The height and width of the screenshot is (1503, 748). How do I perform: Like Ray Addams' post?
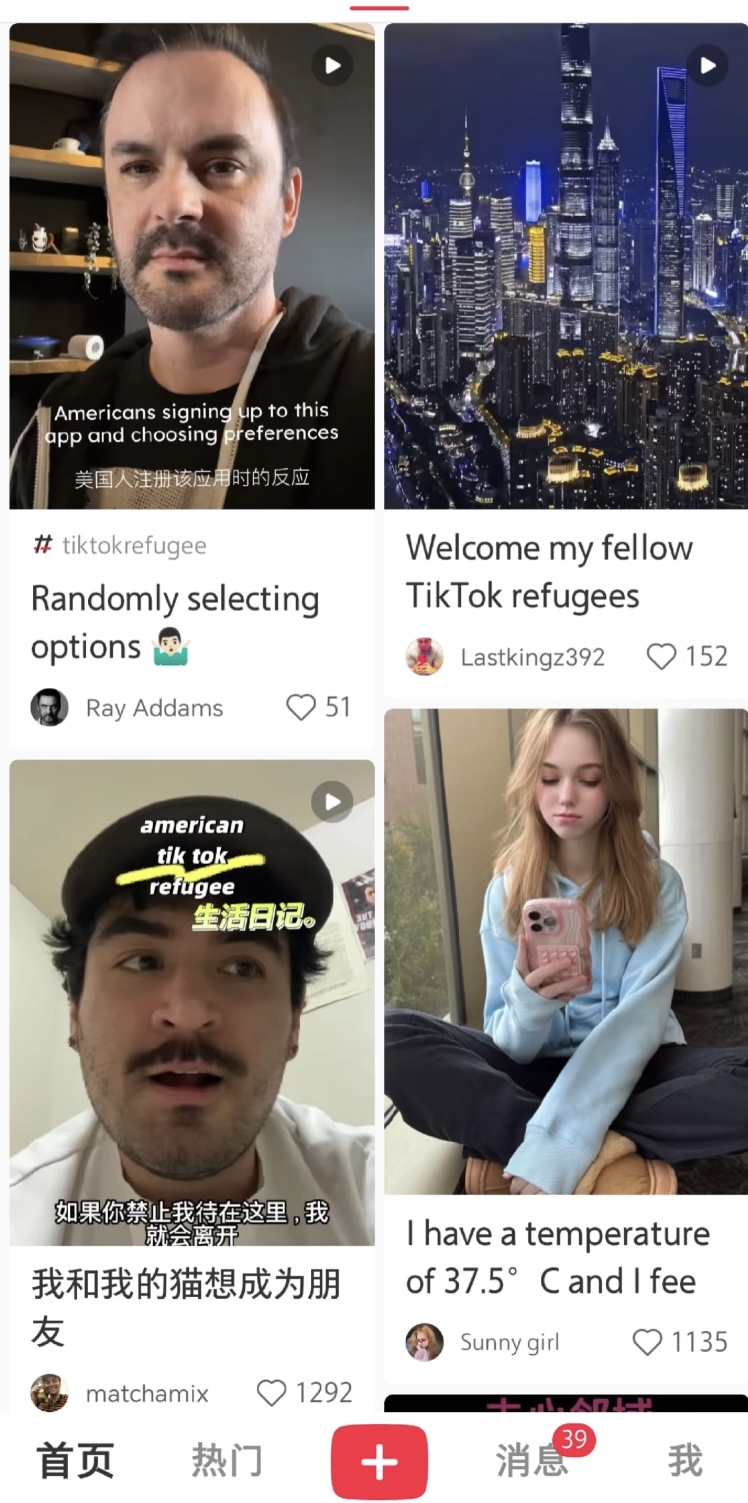pos(301,707)
